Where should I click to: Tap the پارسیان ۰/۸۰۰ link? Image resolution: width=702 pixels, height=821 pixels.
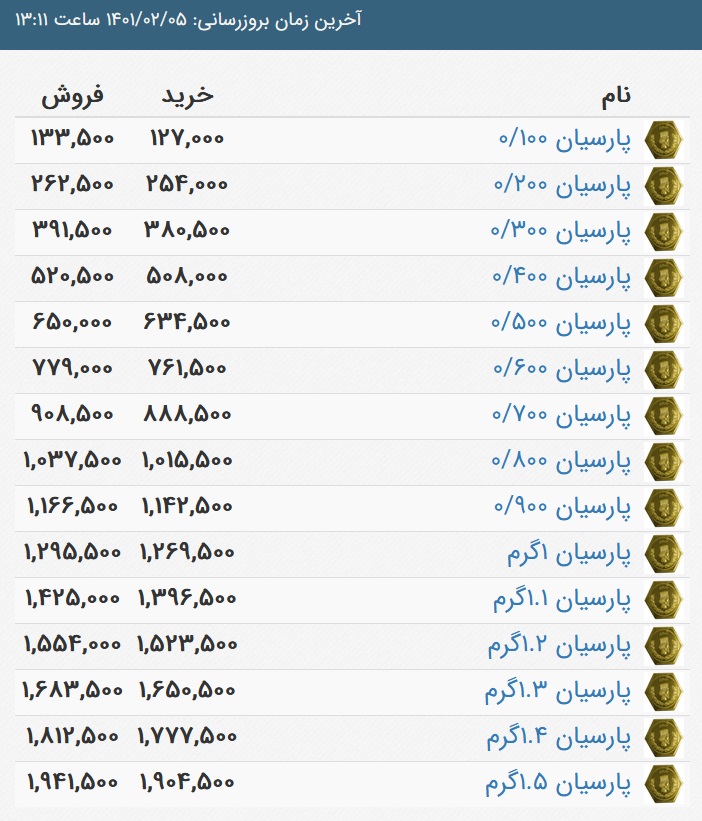561,462
